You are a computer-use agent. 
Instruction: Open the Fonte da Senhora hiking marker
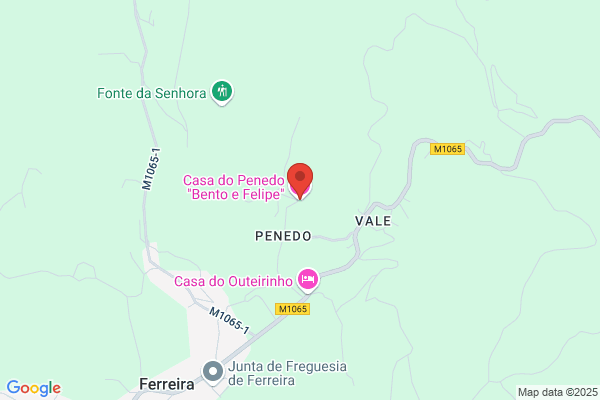(x=222, y=92)
